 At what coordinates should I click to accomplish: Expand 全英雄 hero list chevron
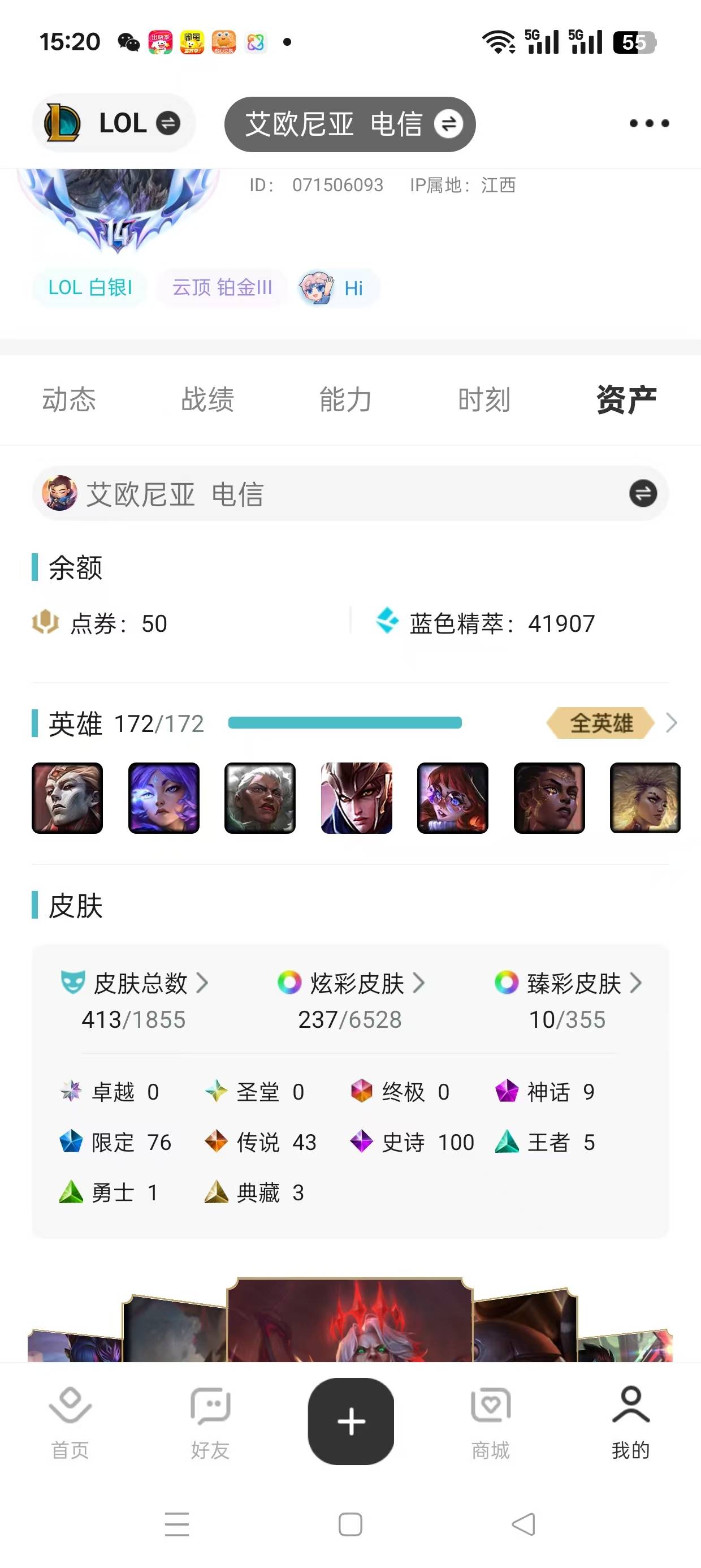coord(672,723)
